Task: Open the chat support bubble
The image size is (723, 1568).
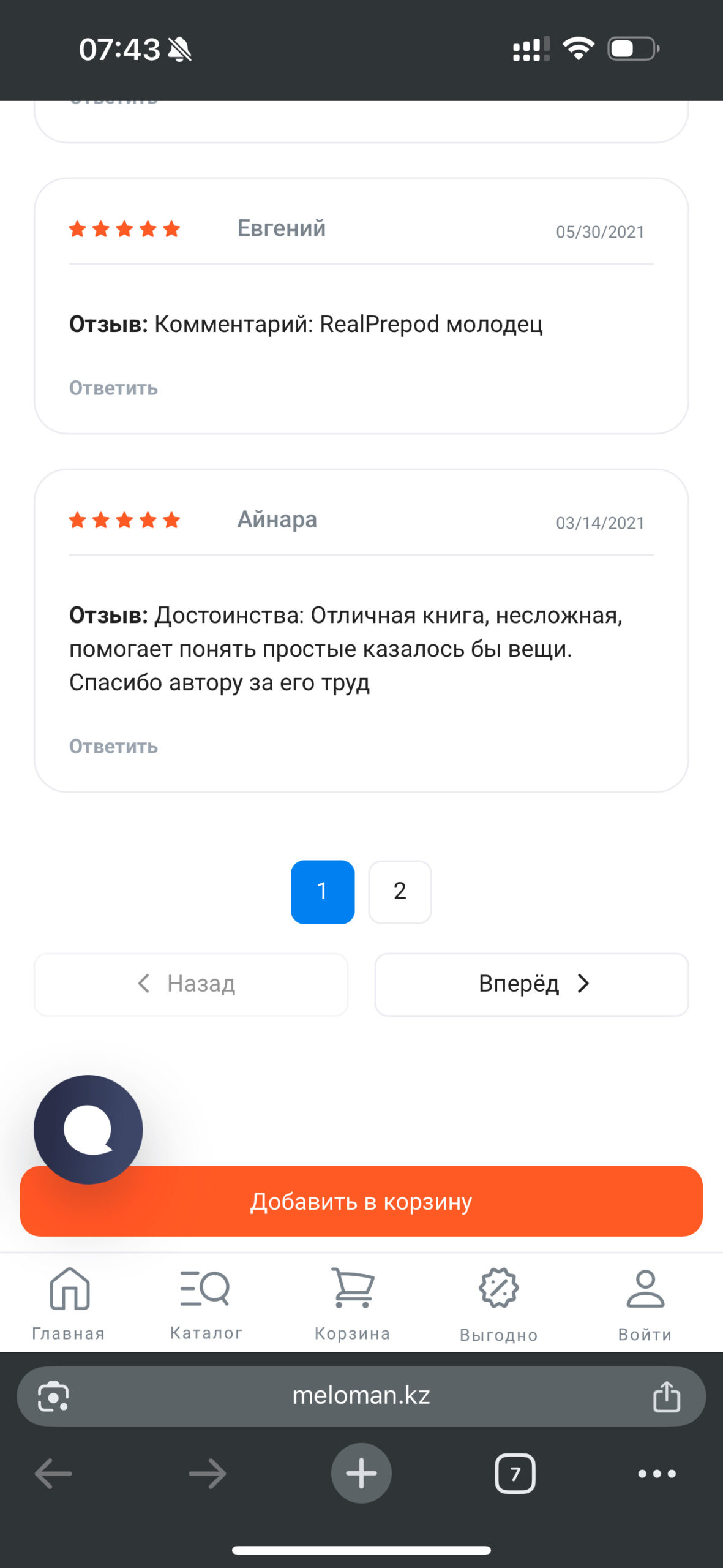Action: [x=88, y=1129]
